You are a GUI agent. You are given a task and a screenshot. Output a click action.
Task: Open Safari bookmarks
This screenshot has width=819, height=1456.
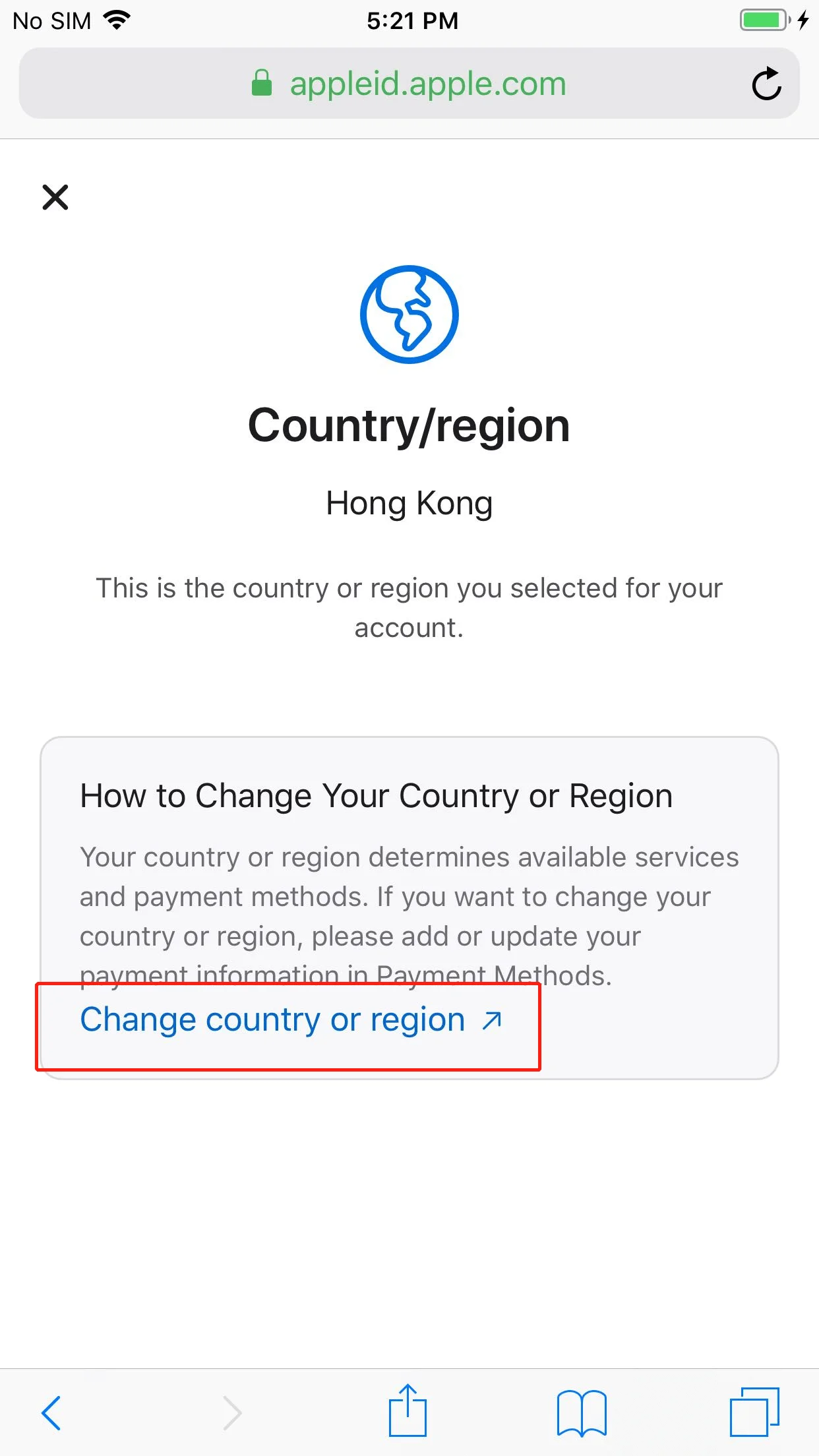581,1412
